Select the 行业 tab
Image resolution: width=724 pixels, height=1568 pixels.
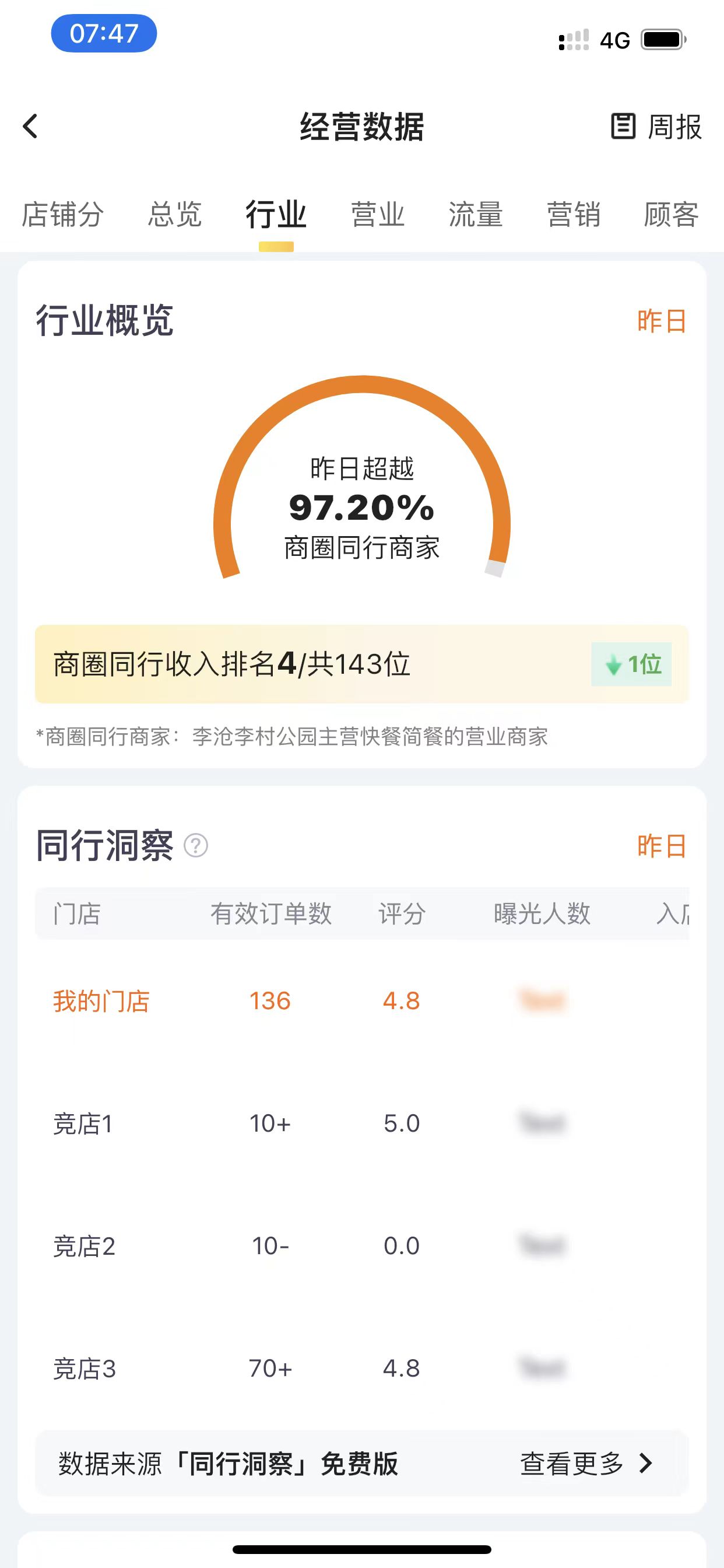(x=276, y=214)
